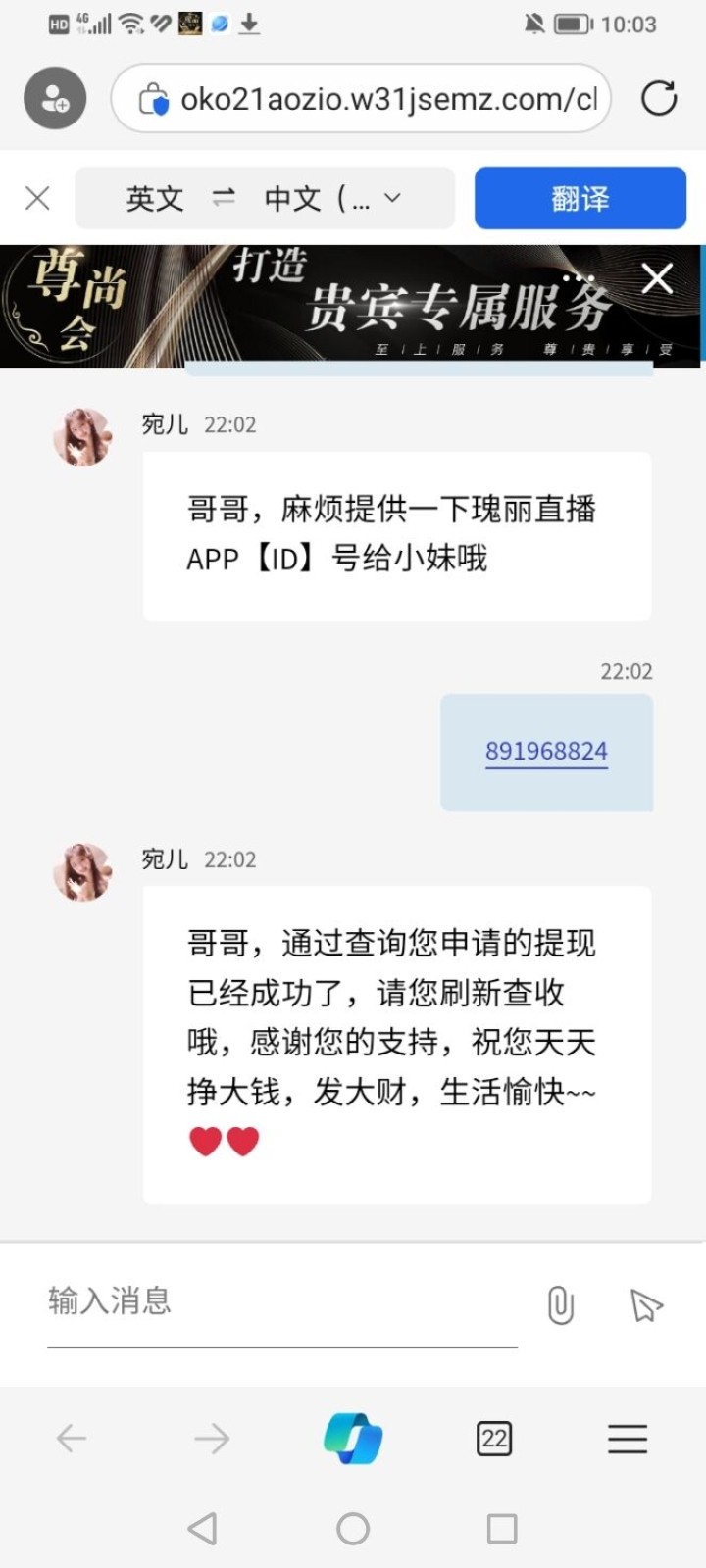Tap the blue 翻译 button
This screenshot has height=1568, width=706.
pyautogui.click(x=580, y=198)
